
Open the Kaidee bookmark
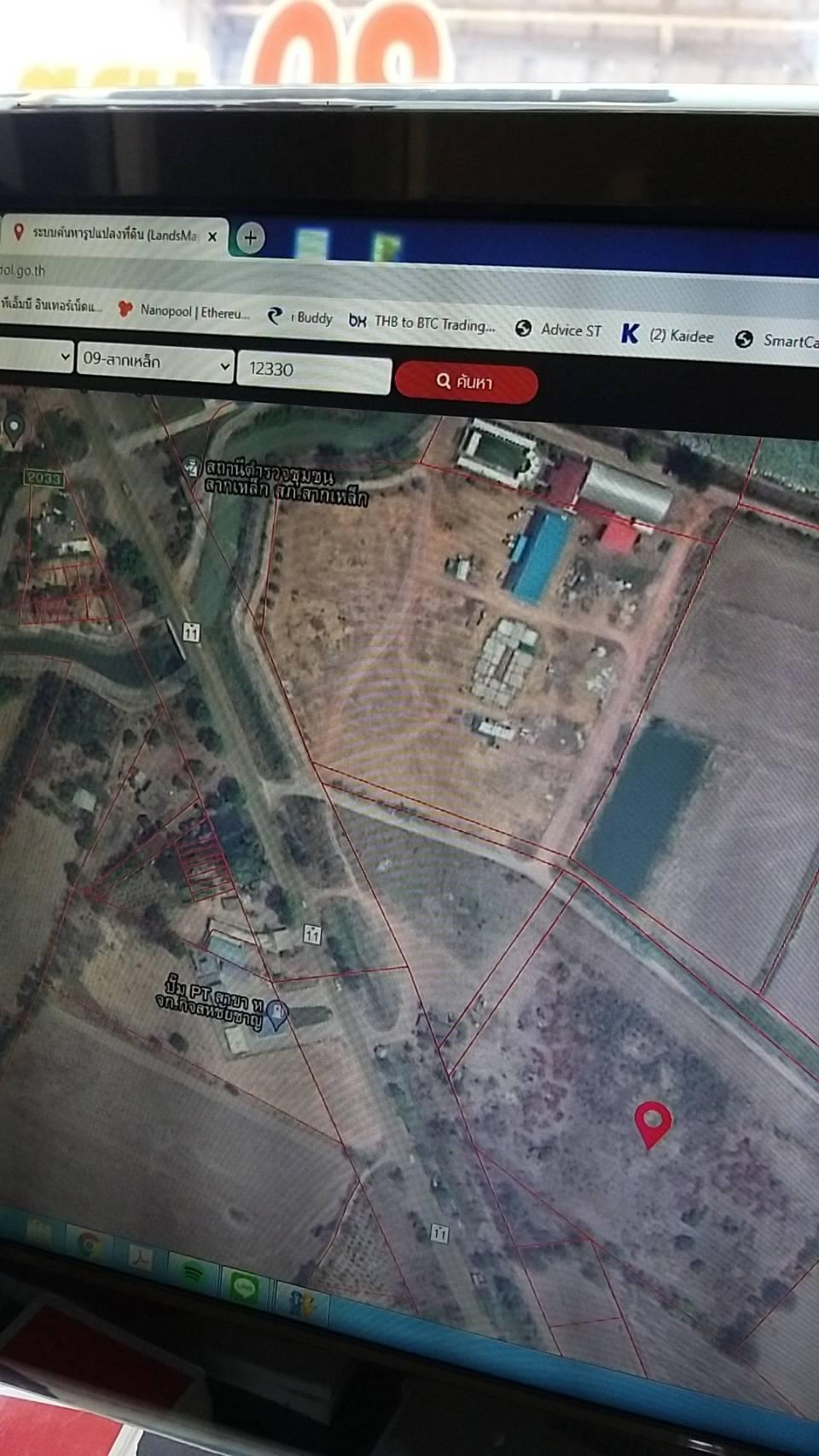point(668,335)
